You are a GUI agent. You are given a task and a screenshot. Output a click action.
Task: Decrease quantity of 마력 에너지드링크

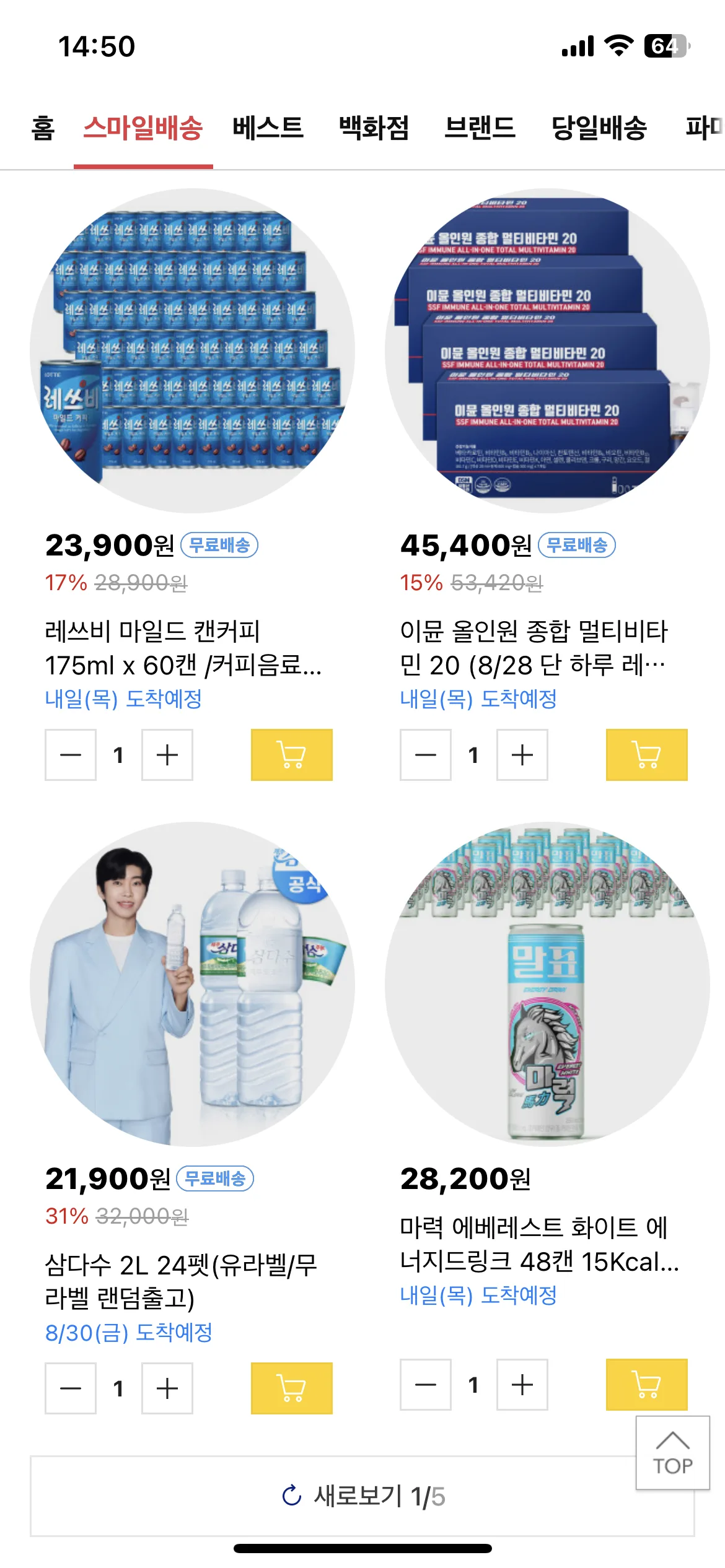[426, 1385]
